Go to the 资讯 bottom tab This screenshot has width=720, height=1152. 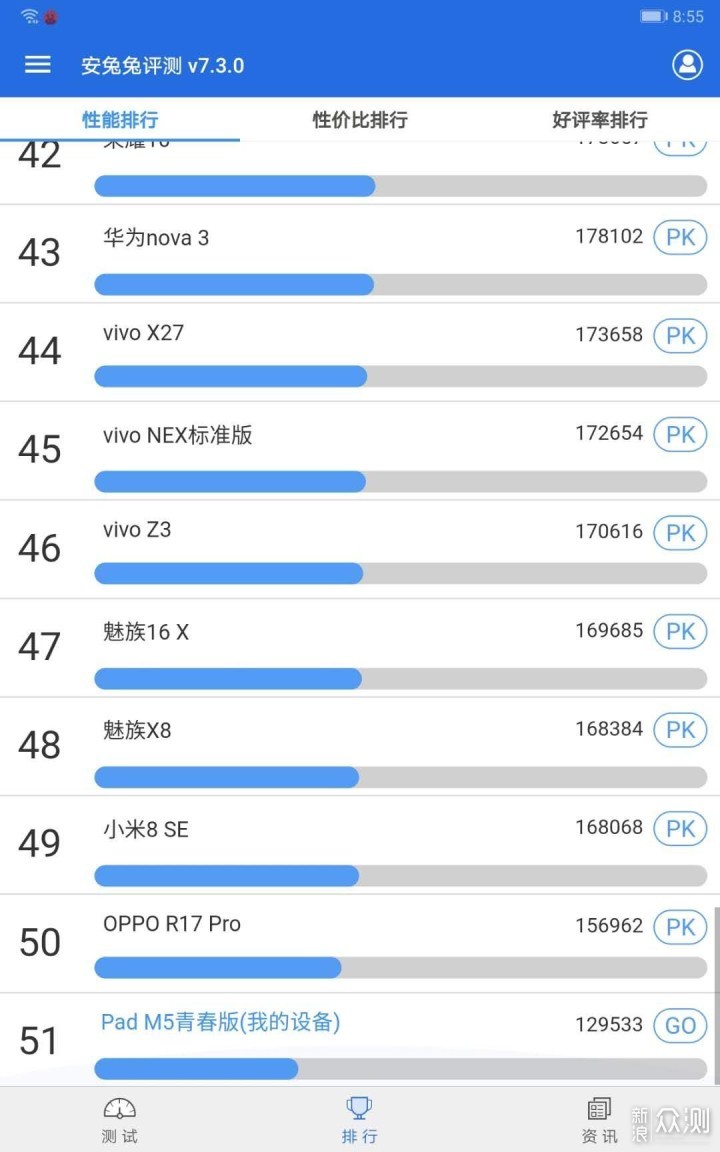(x=599, y=1119)
